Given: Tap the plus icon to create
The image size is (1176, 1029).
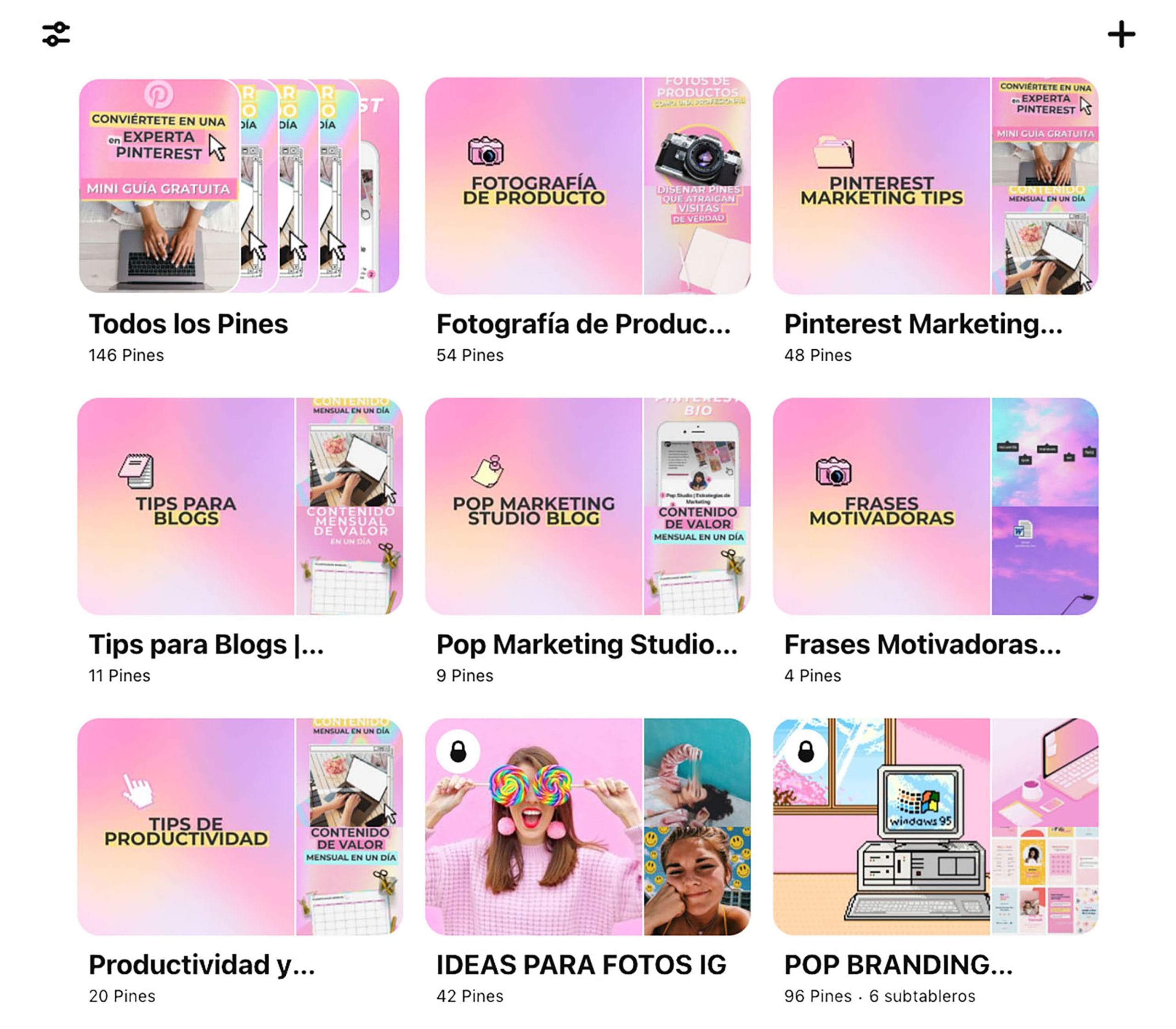Looking at the screenshot, I should coord(1120,34).
